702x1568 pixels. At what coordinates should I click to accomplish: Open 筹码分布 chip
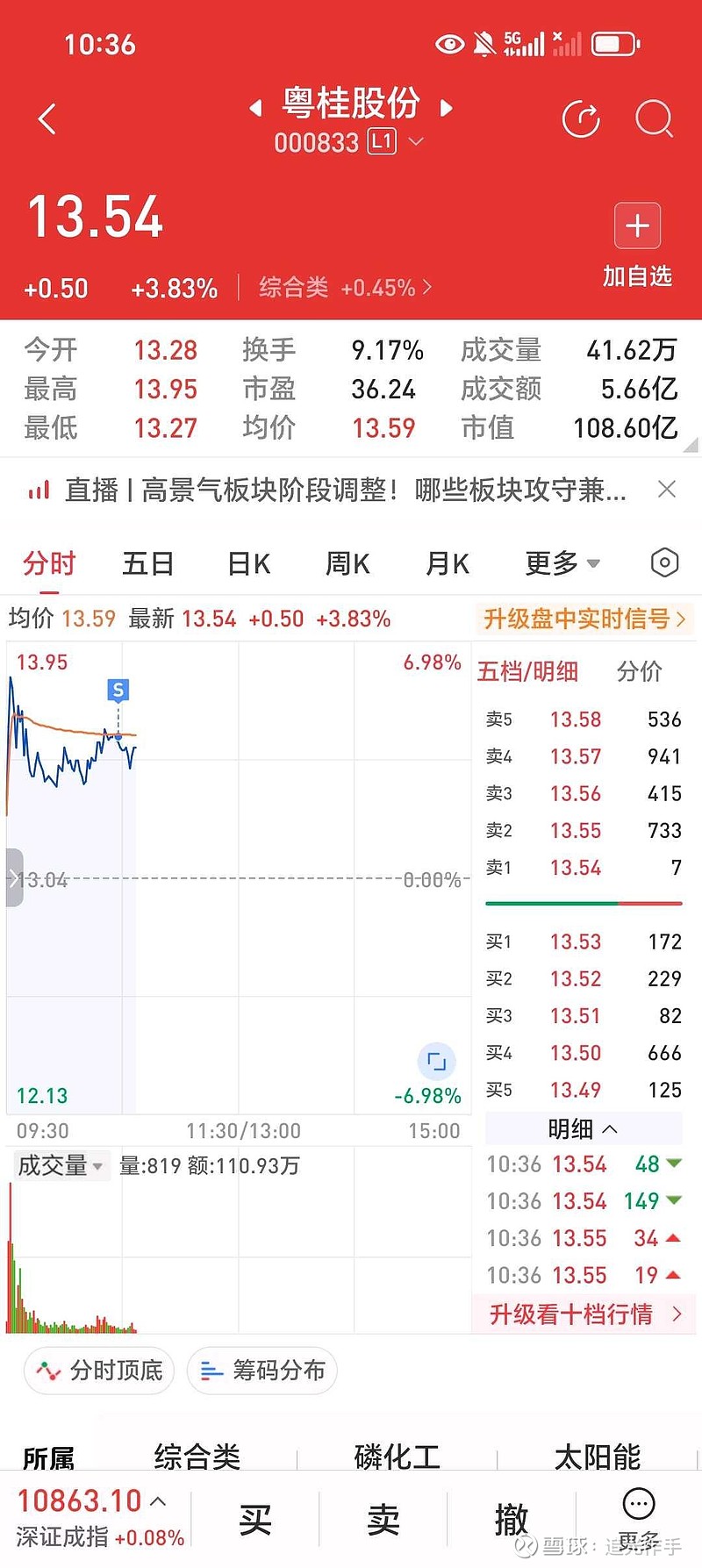[x=262, y=1371]
